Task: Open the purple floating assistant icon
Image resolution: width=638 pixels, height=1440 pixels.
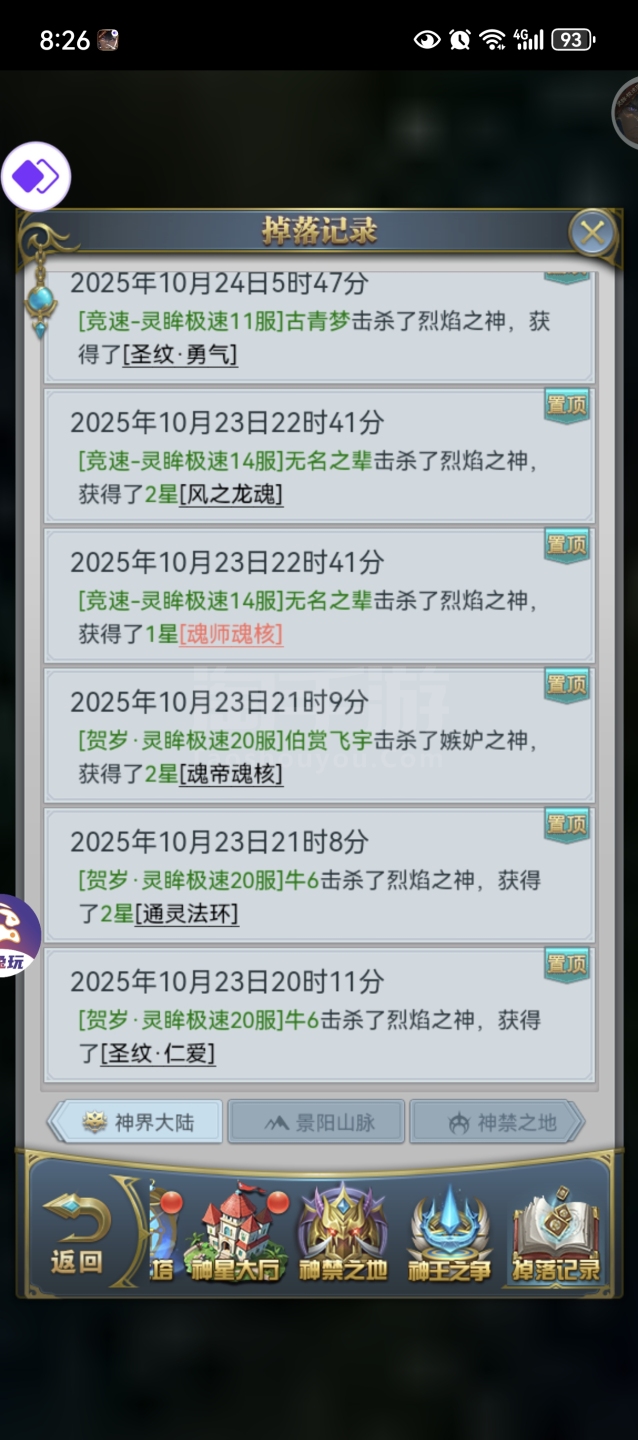Action: pos(36,177)
